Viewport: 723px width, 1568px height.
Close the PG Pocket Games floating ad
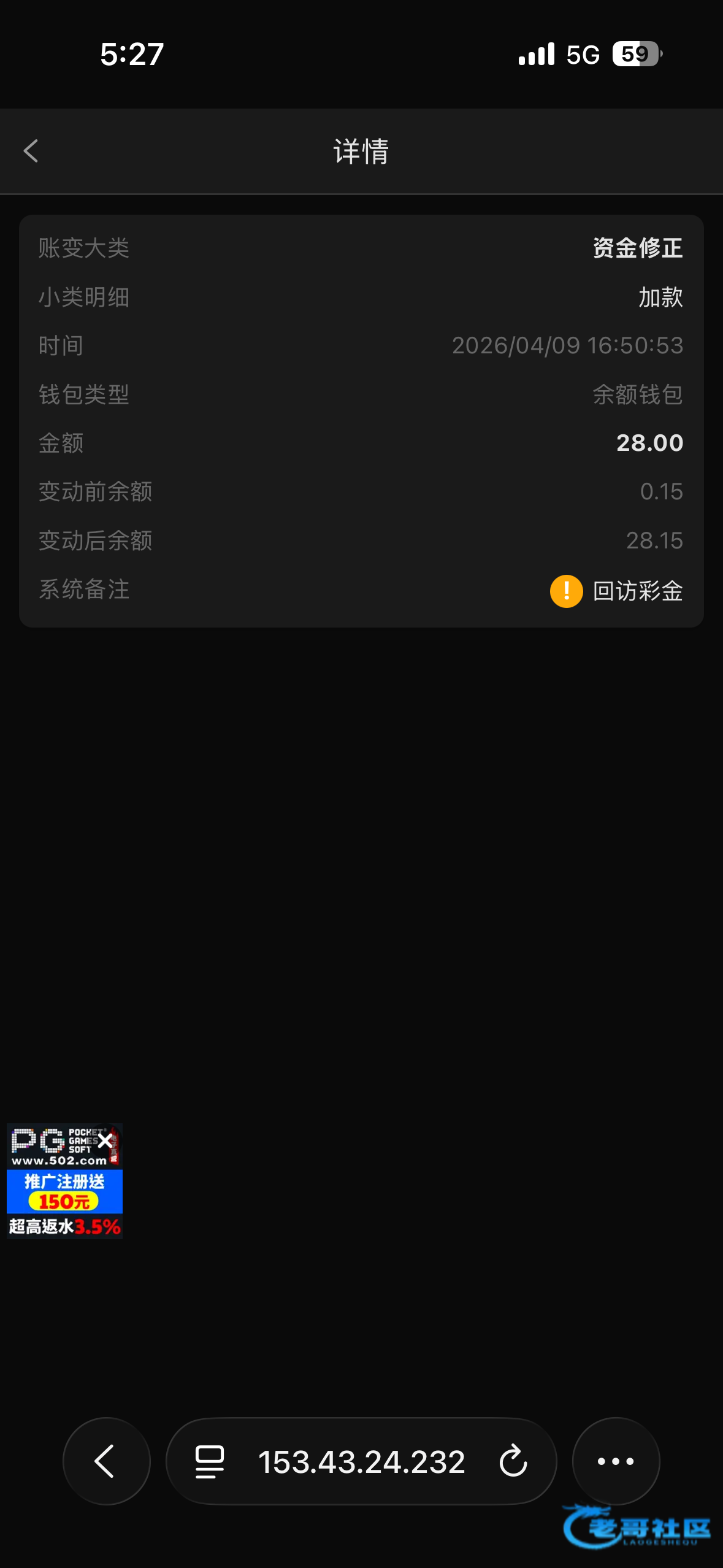(x=105, y=1141)
